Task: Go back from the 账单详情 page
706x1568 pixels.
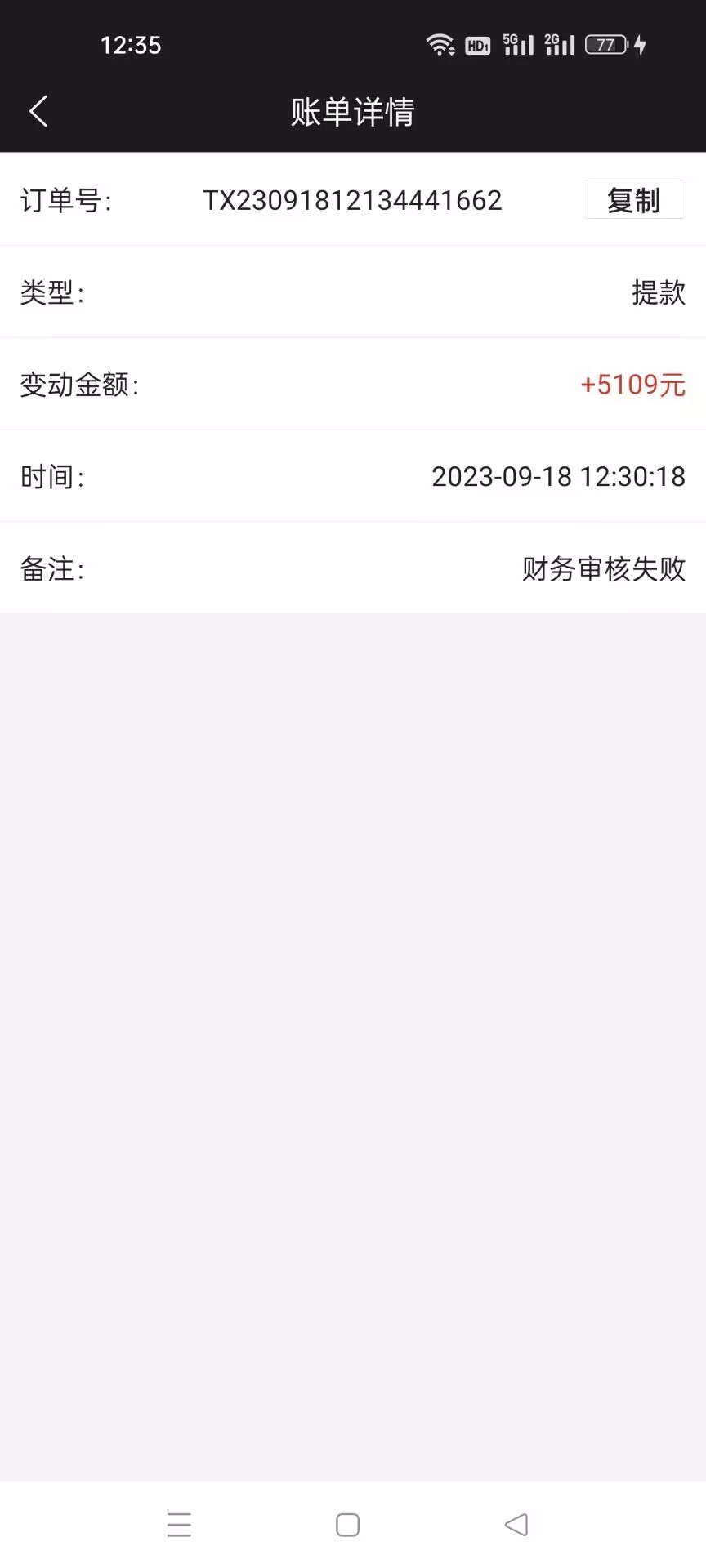Action: pos(38,111)
